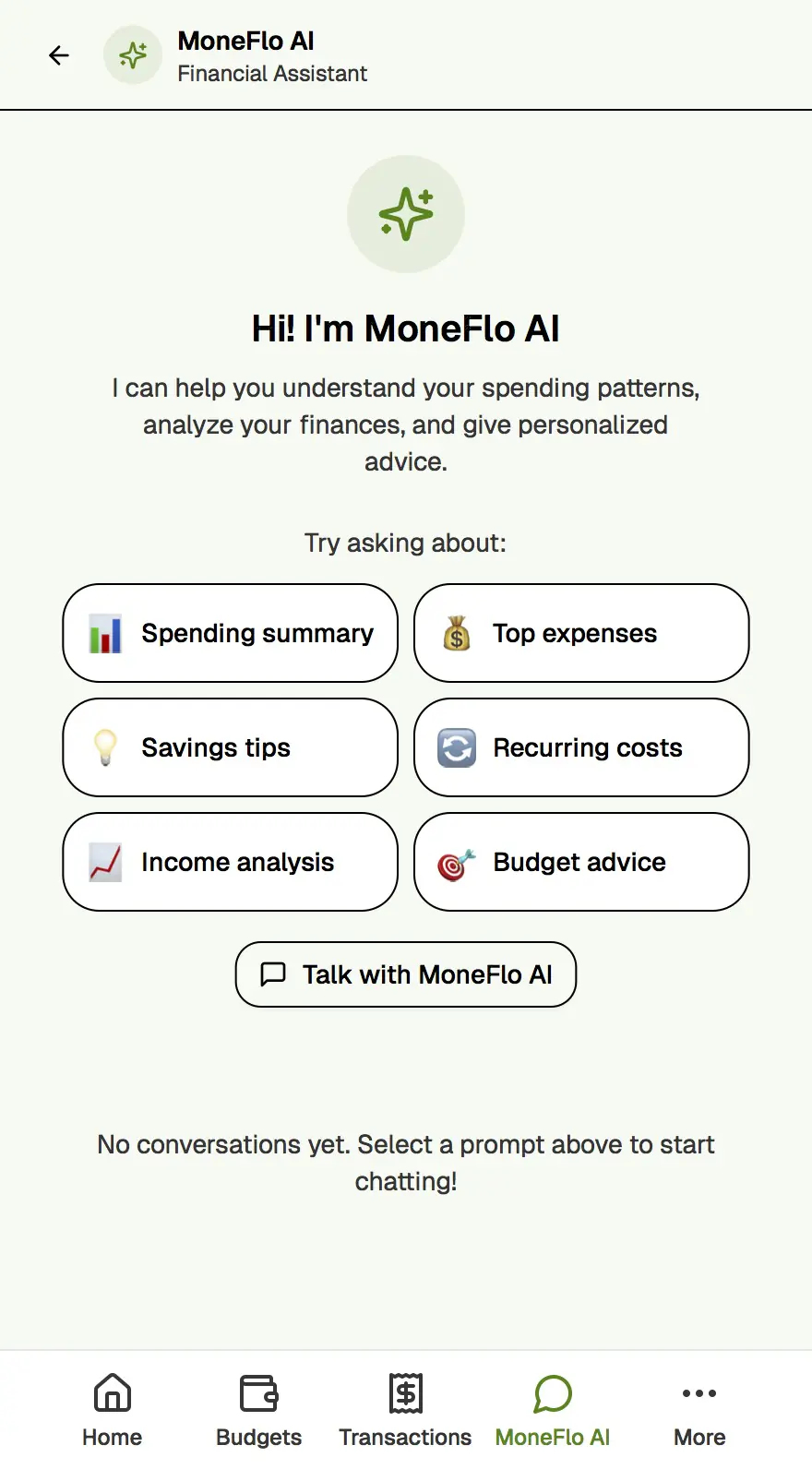812x1469 pixels.
Task: Tap the dart target icon on Budget advice
Action: [x=456, y=862]
